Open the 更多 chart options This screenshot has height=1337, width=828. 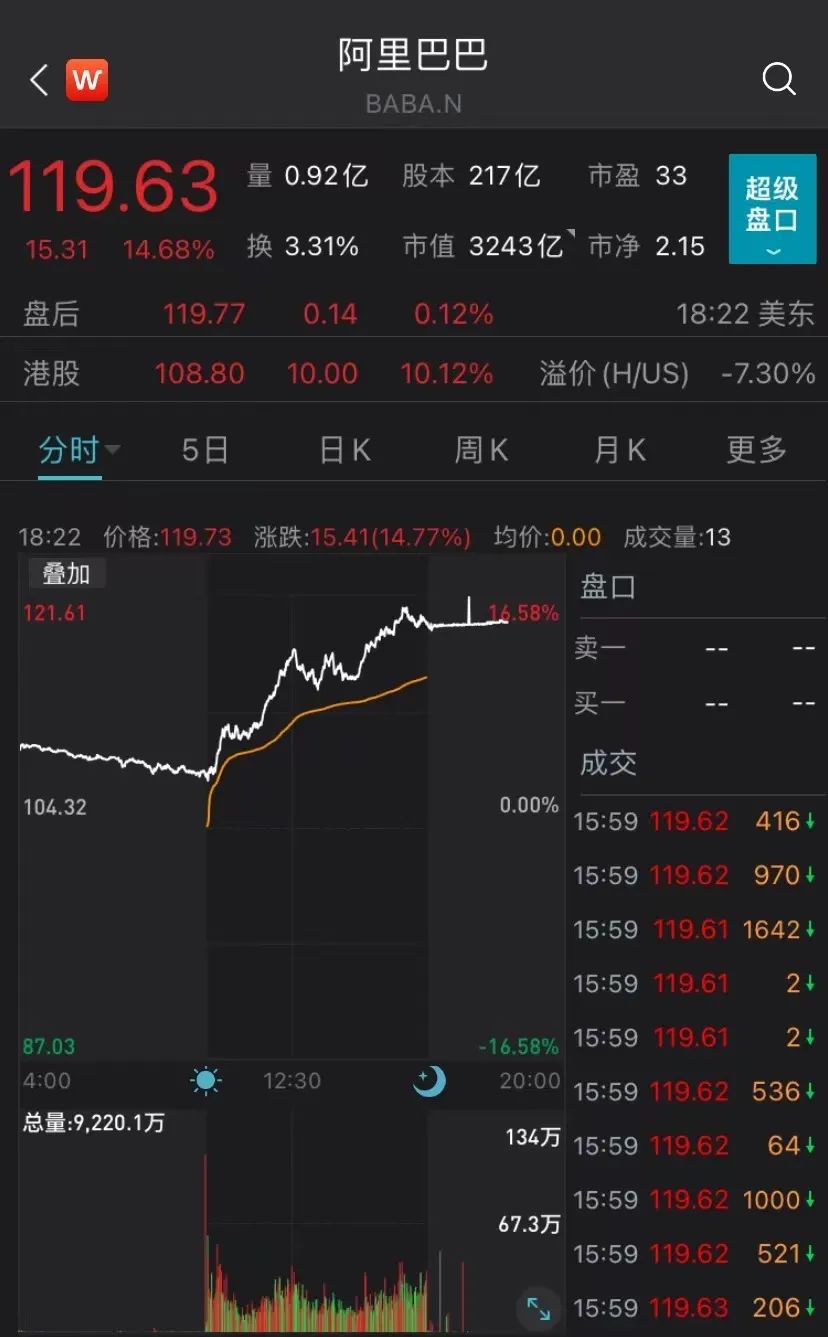tap(756, 450)
